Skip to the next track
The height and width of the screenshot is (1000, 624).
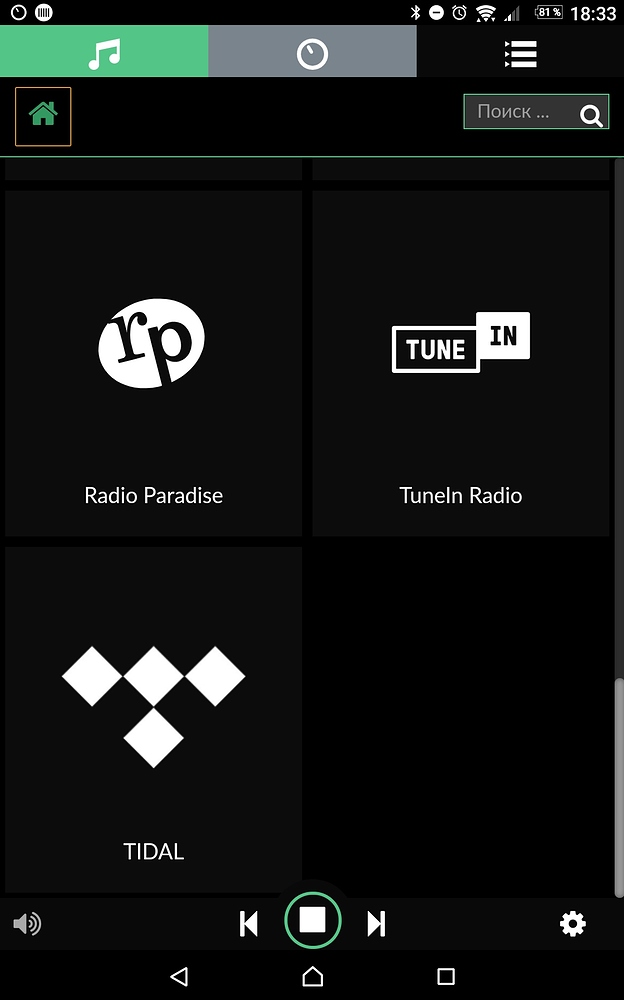coord(376,923)
